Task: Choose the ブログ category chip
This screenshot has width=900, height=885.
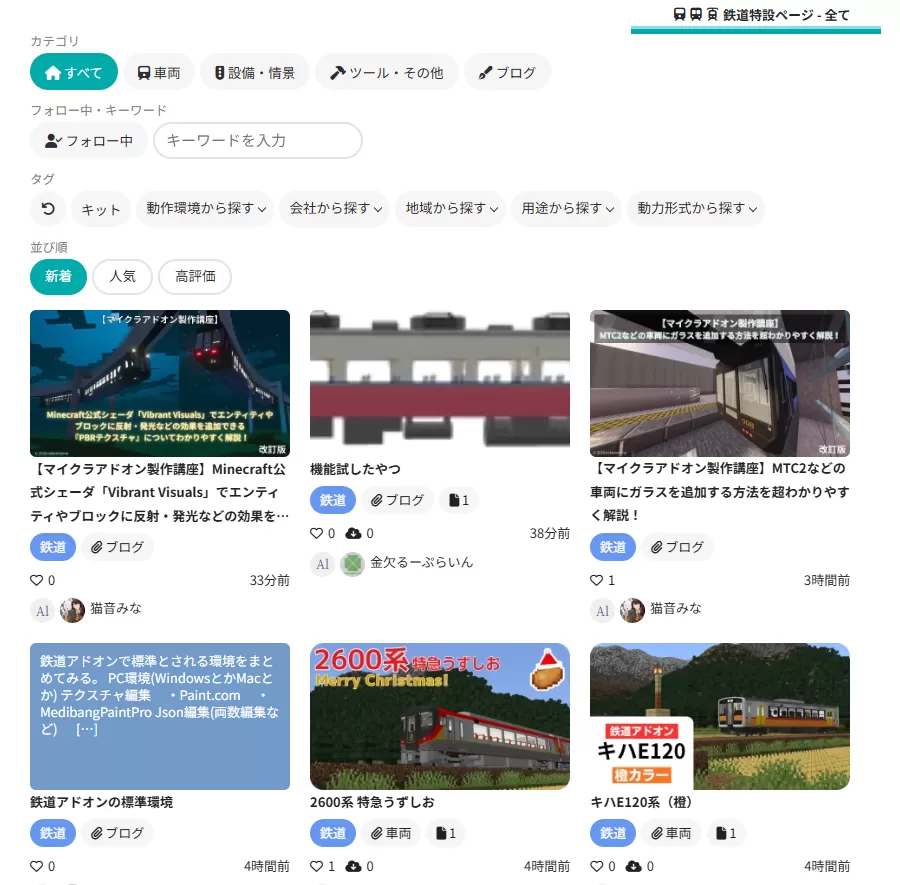Action: tap(507, 72)
